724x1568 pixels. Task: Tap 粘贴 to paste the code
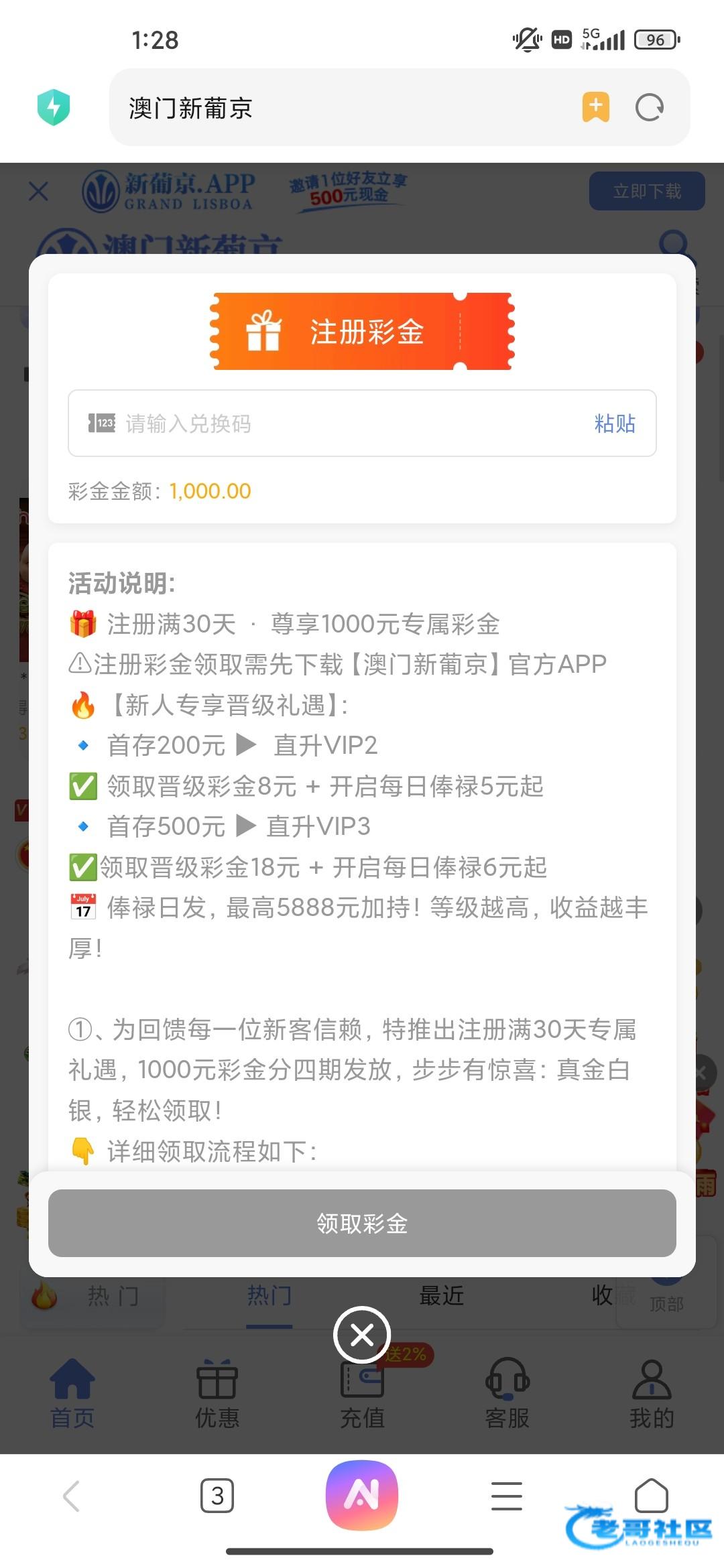(x=614, y=423)
